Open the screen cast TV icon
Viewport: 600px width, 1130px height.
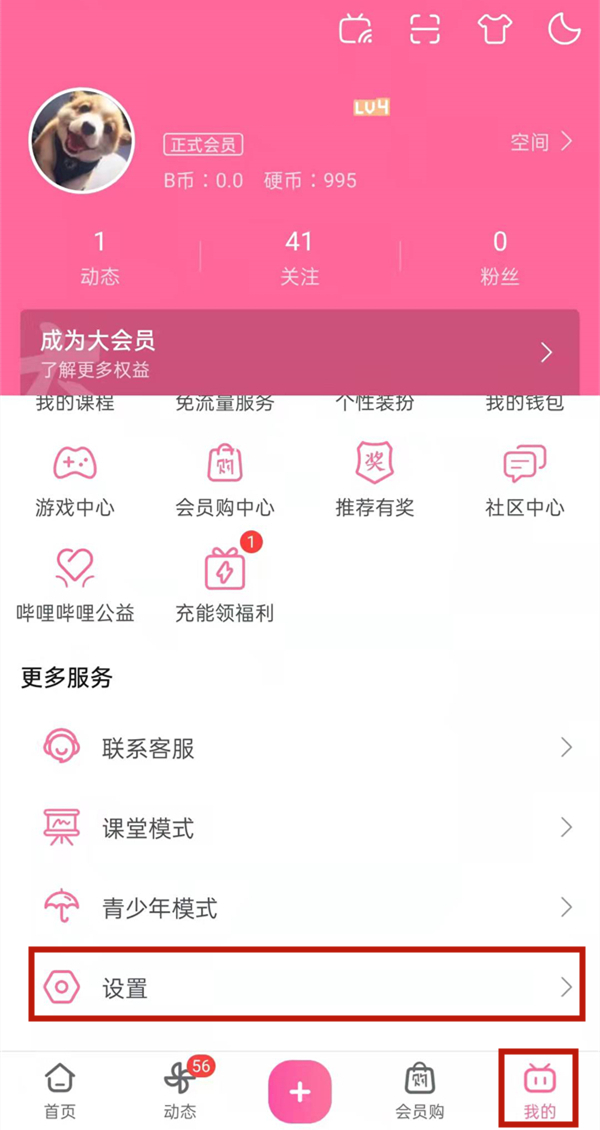(x=356, y=30)
